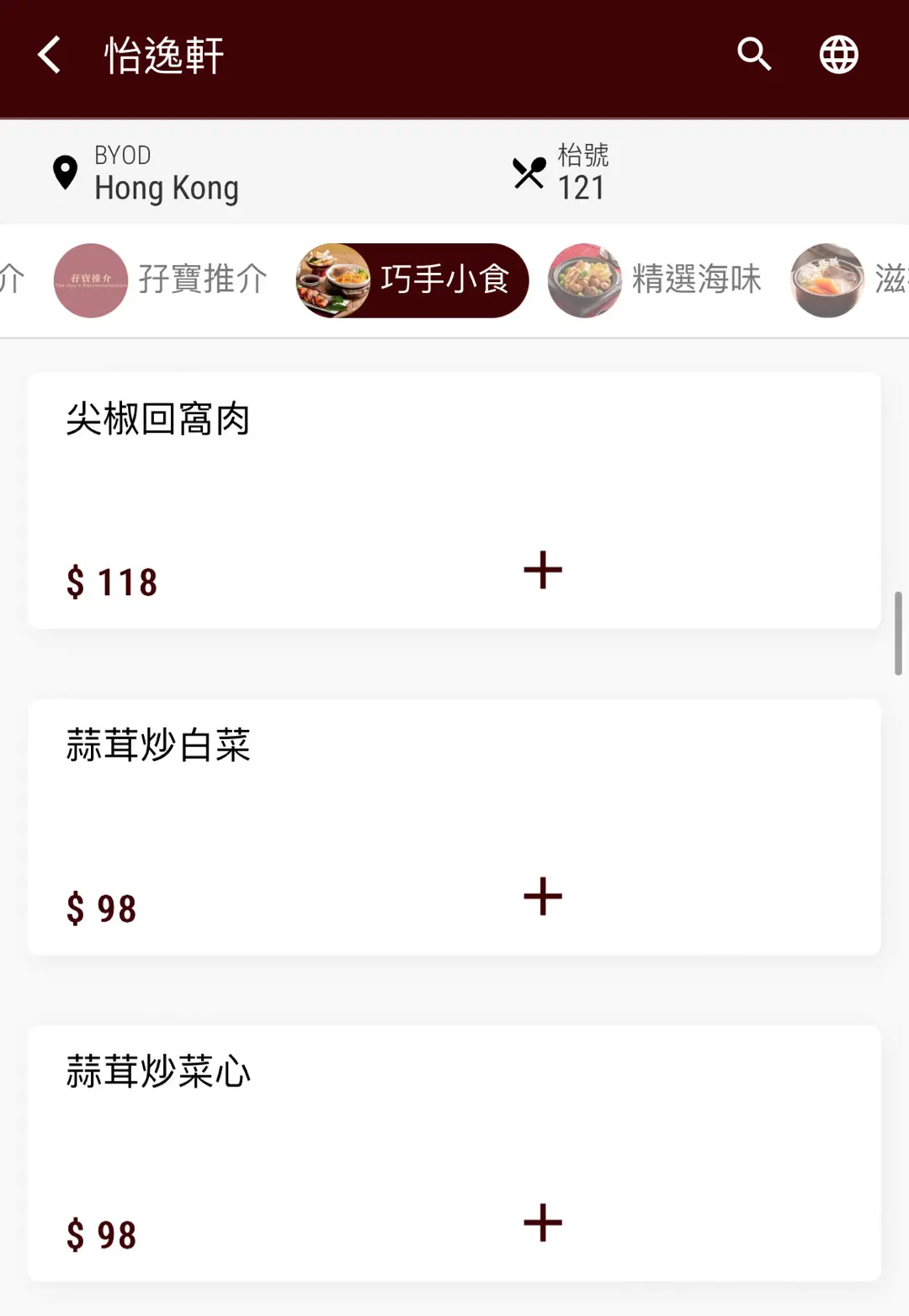Go back from 怡逸軒 menu
This screenshot has width=909, height=1316.
(50, 56)
